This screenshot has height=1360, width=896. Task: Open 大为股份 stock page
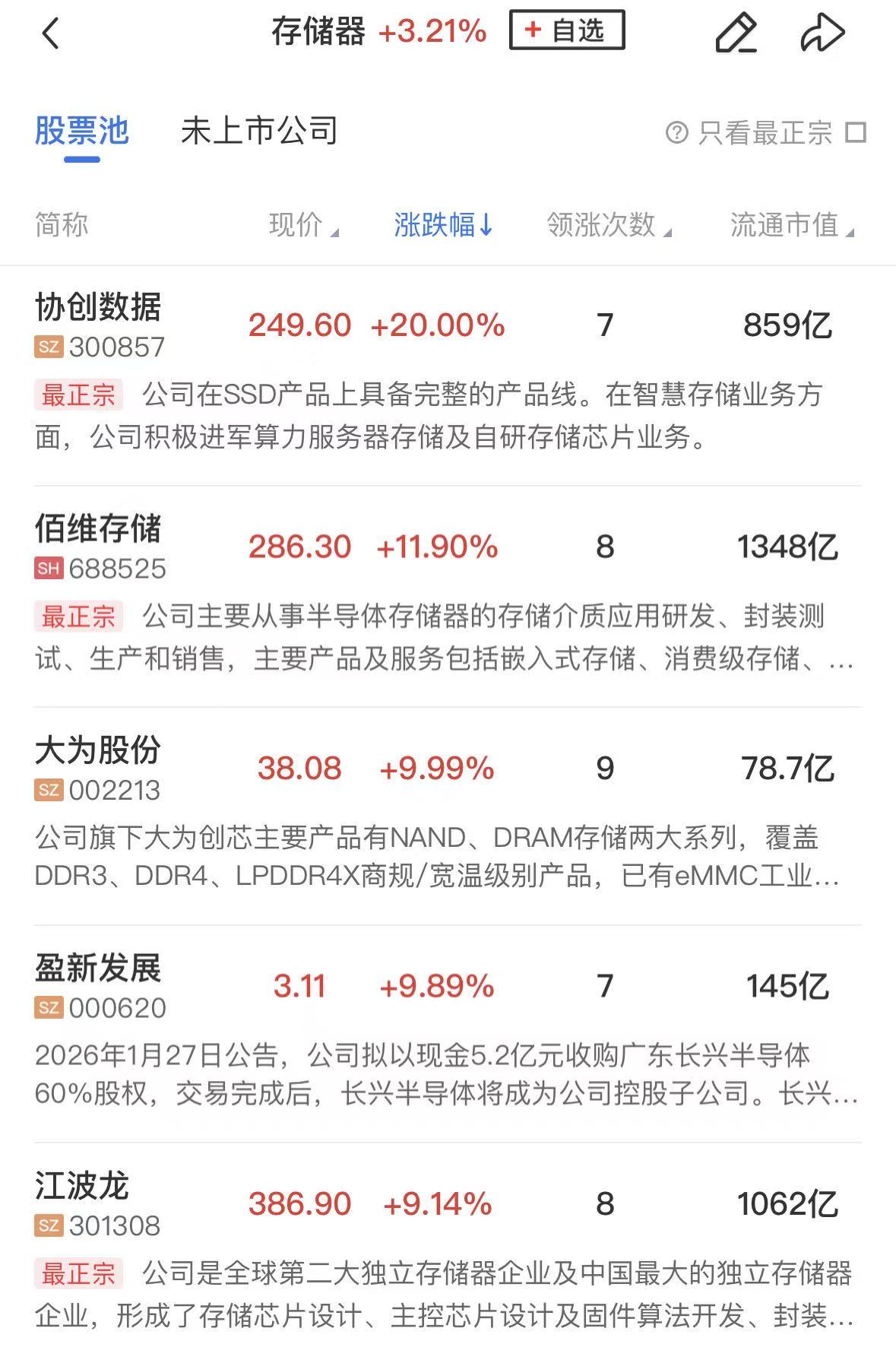coord(99,768)
